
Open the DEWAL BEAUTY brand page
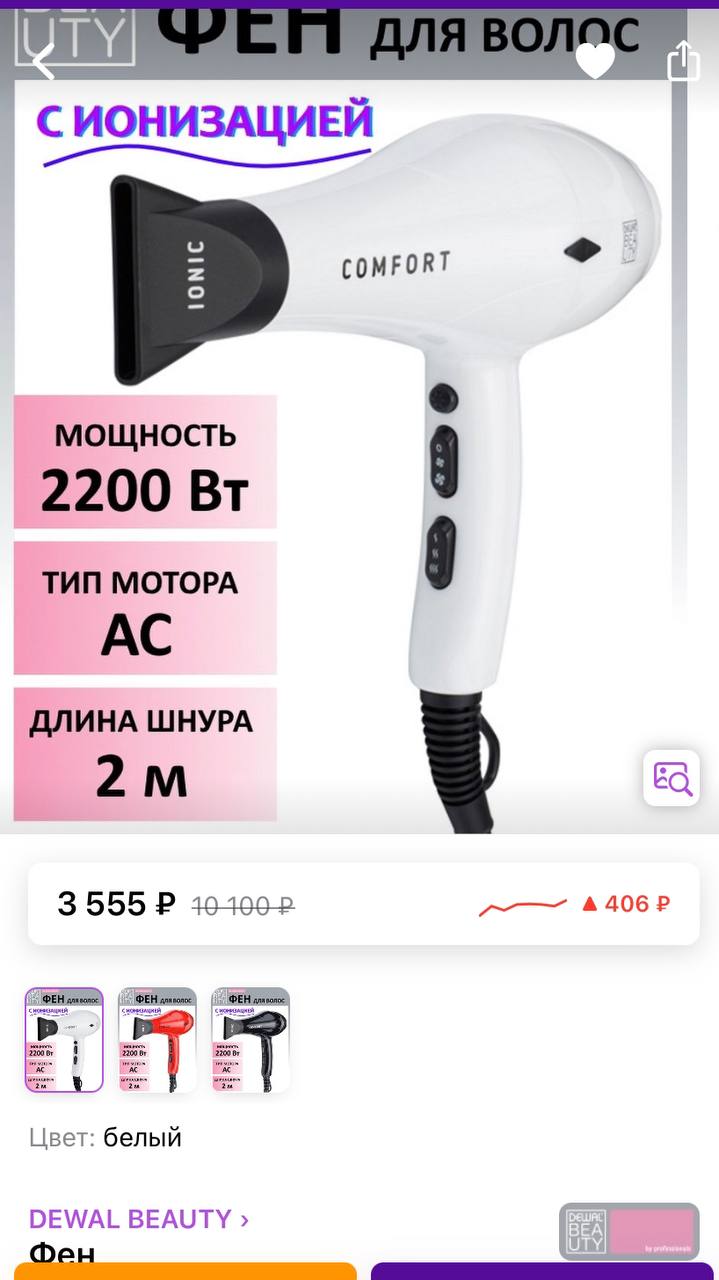pyautogui.click(x=139, y=1219)
